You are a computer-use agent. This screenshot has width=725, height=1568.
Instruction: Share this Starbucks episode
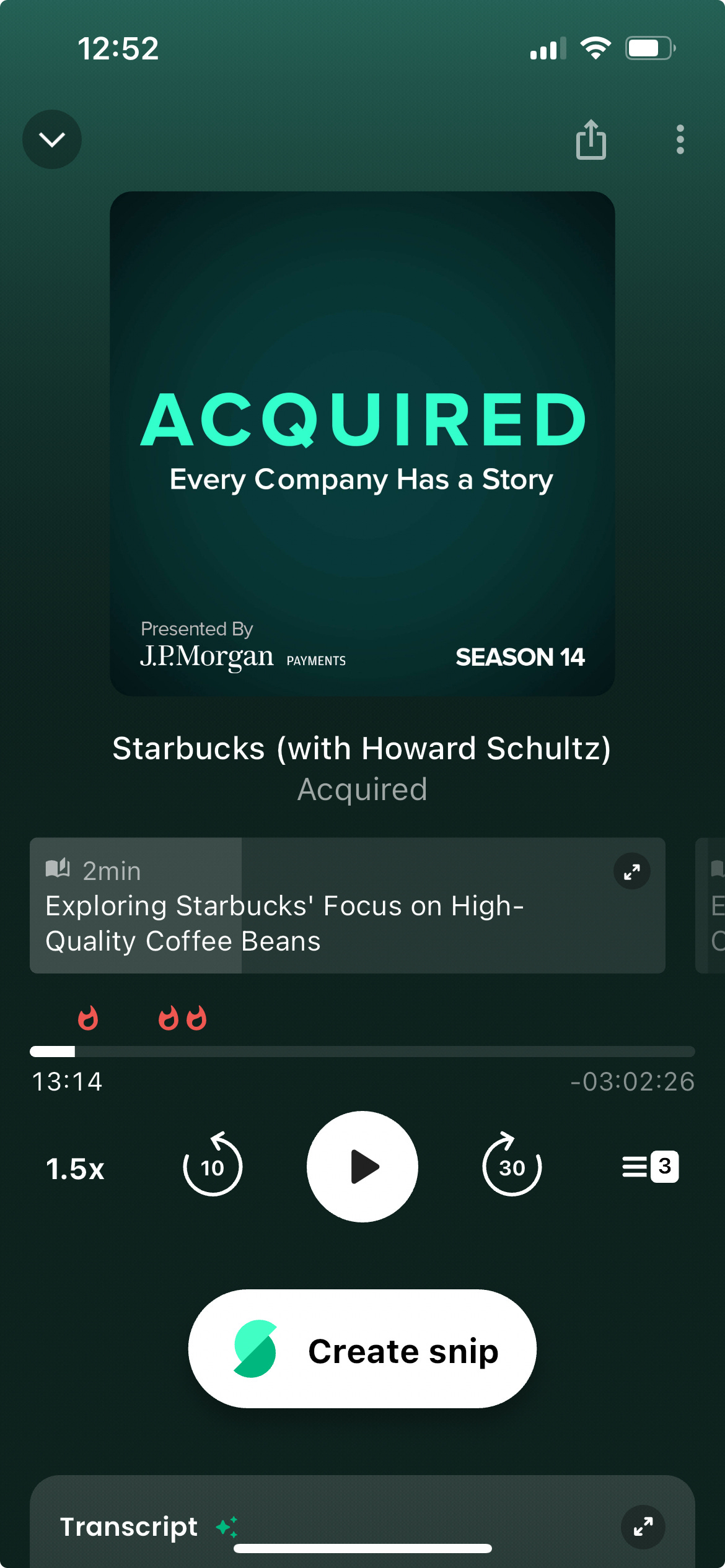pyautogui.click(x=591, y=139)
